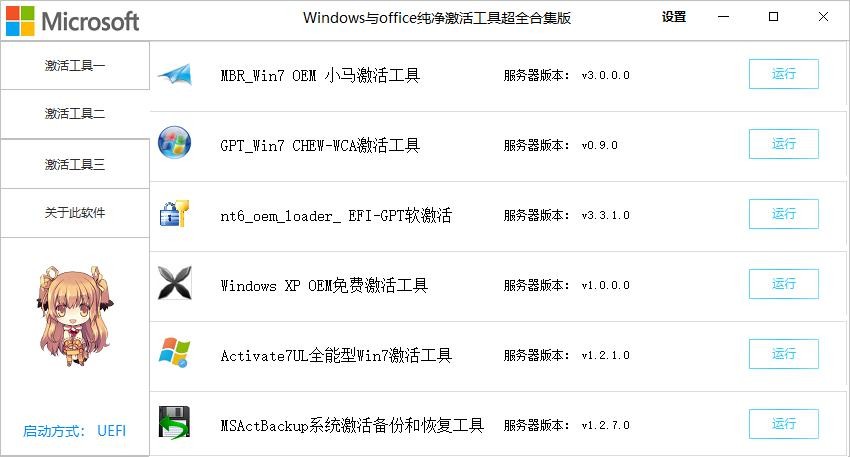The width and height of the screenshot is (850, 457).
Task: Run Windows XP OEM免费激活工具
Action: 783,284
